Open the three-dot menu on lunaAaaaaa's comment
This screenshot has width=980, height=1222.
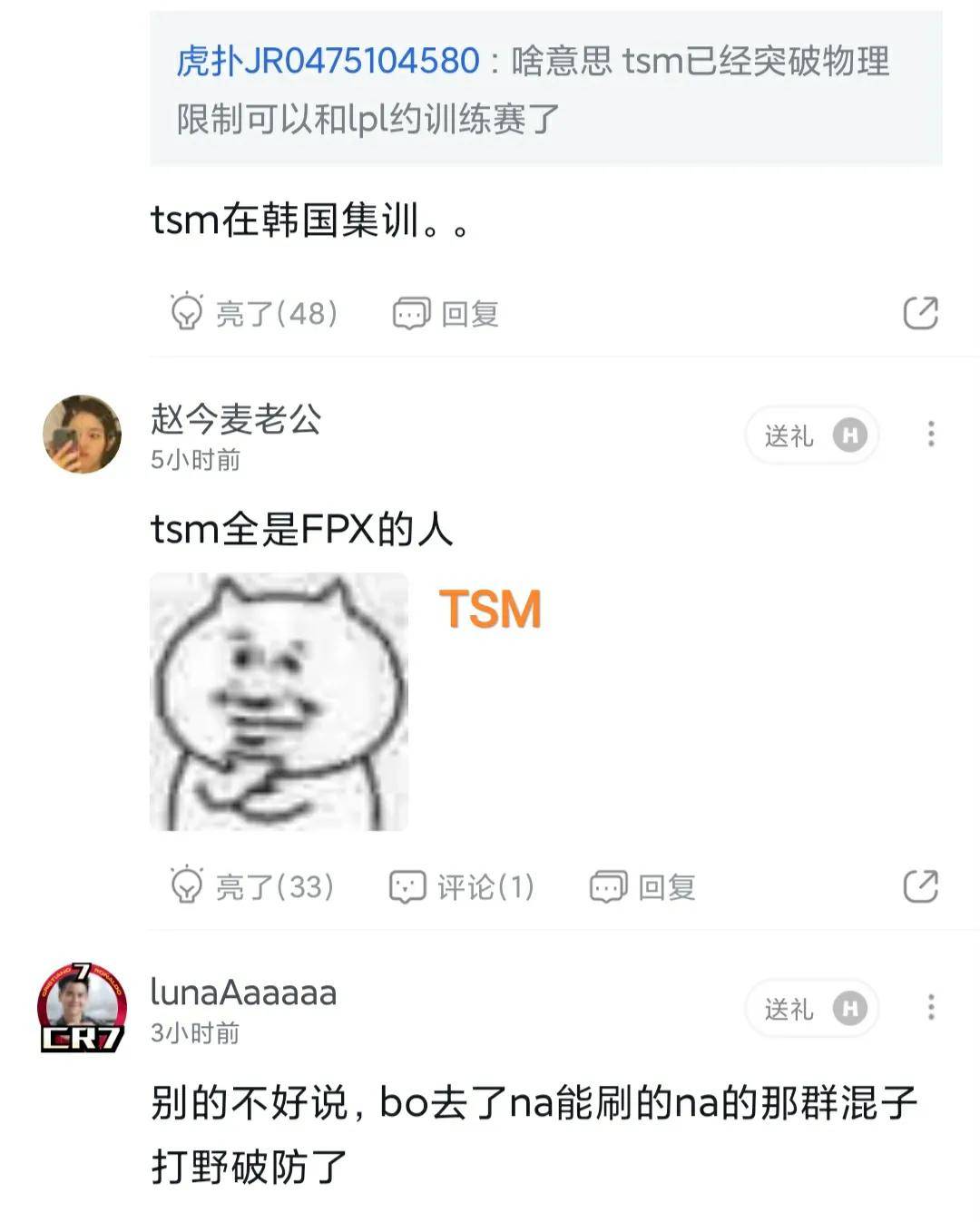click(929, 1009)
